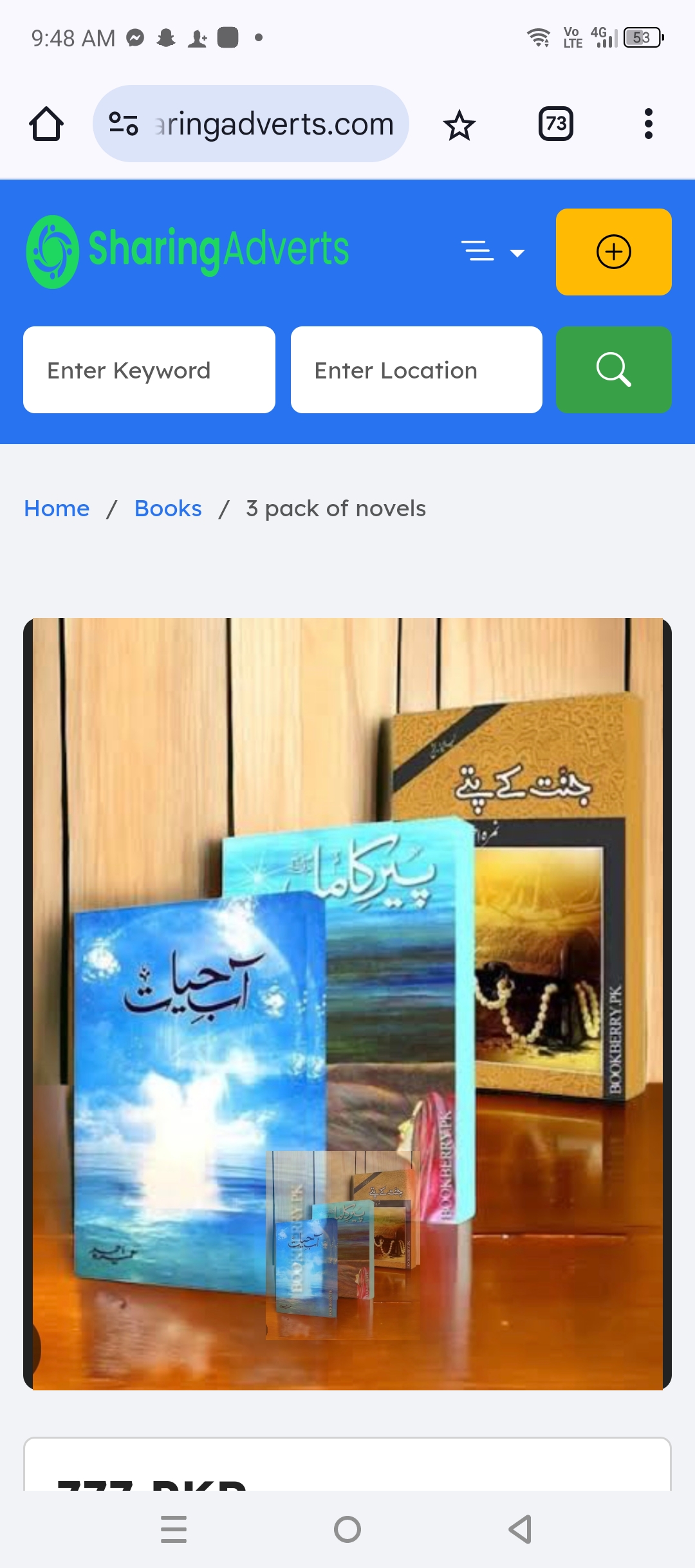Go to Home via the breadcrumb

pos(57,509)
